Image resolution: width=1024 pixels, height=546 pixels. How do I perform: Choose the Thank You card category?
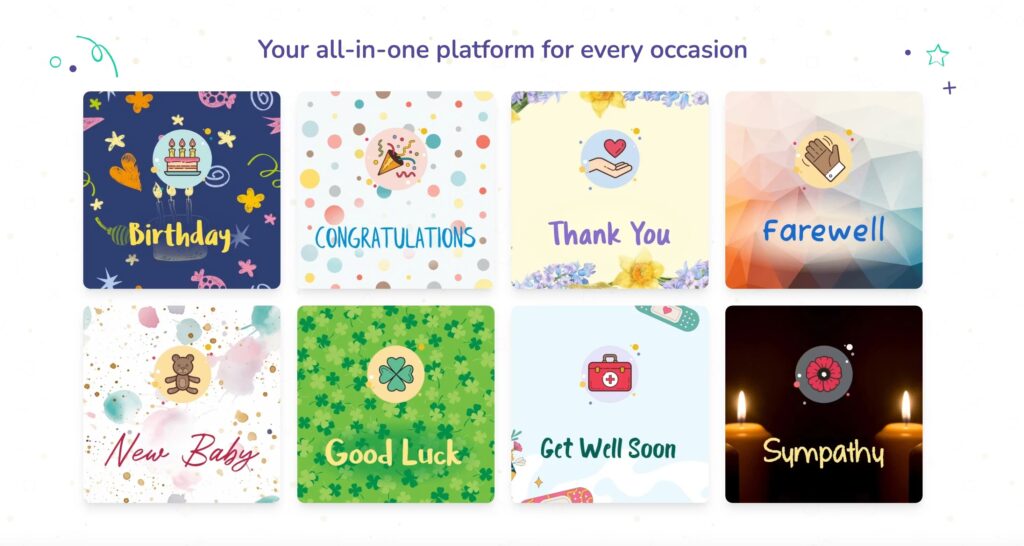click(x=610, y=190)
